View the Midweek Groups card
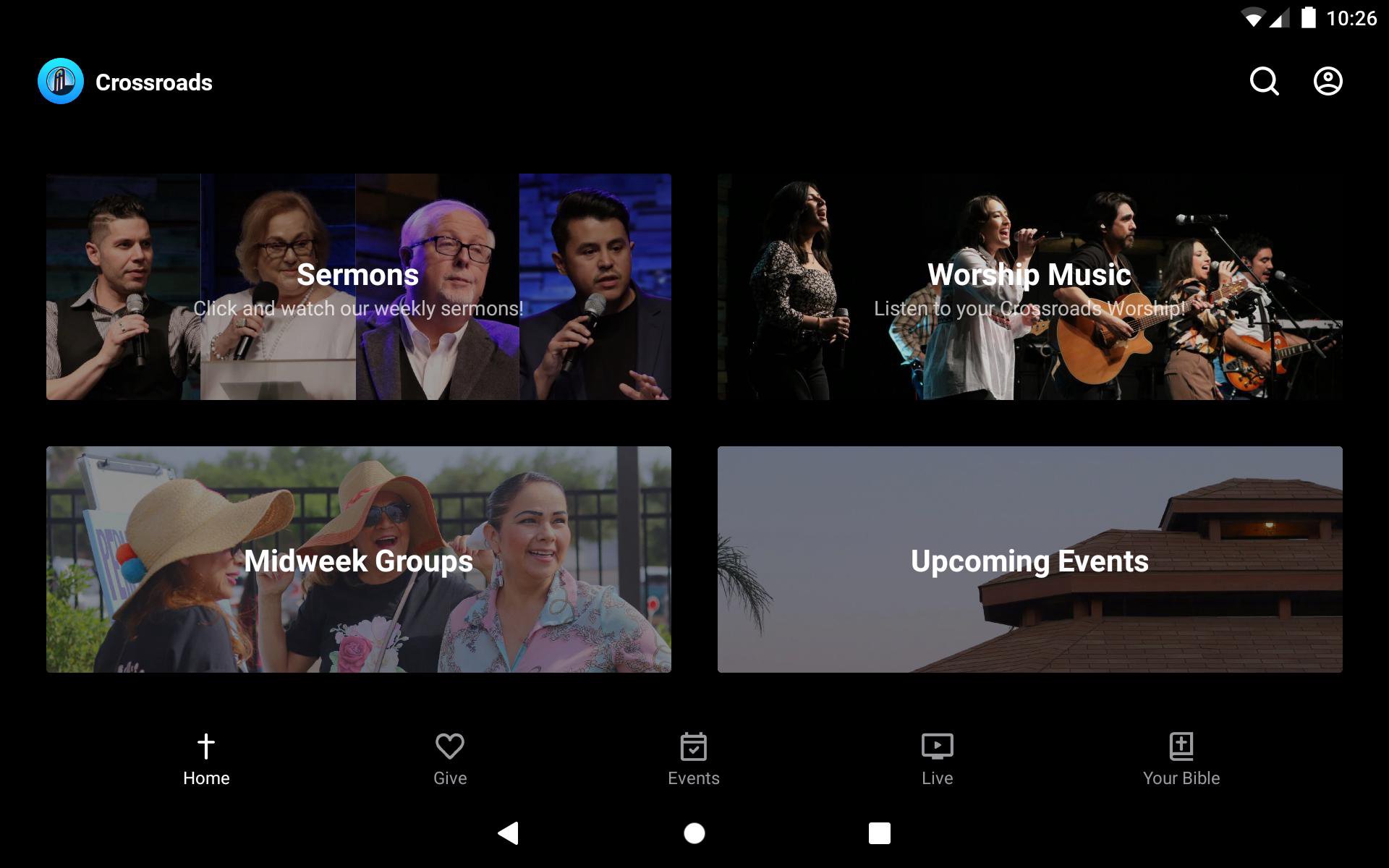 [358, 559]
